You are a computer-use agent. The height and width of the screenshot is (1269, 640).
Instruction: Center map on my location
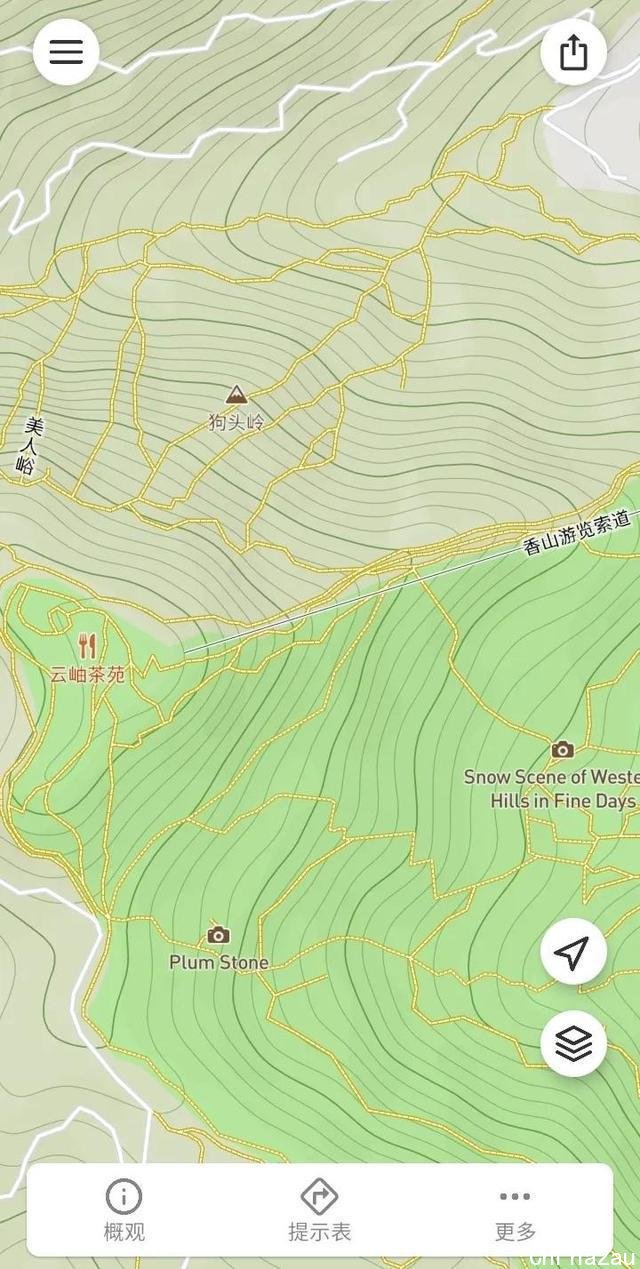[573, 953]
